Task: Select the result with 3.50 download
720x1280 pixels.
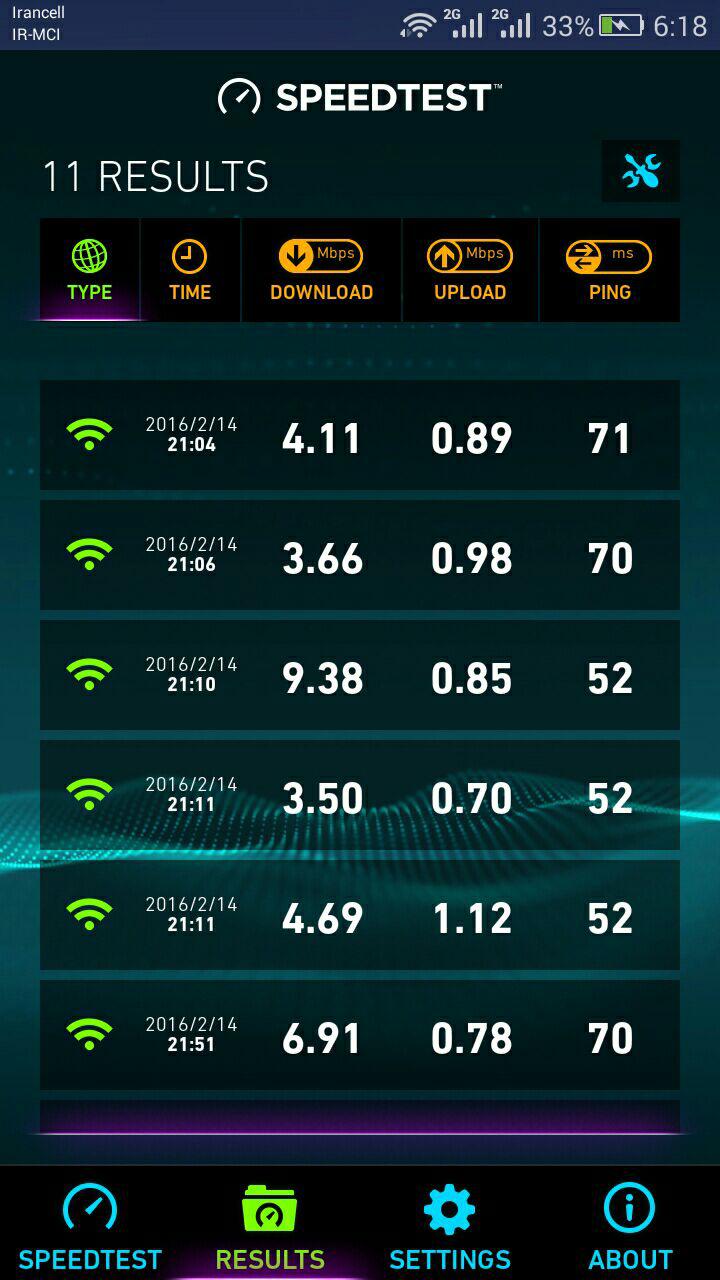Action: [x=360, y=795]
